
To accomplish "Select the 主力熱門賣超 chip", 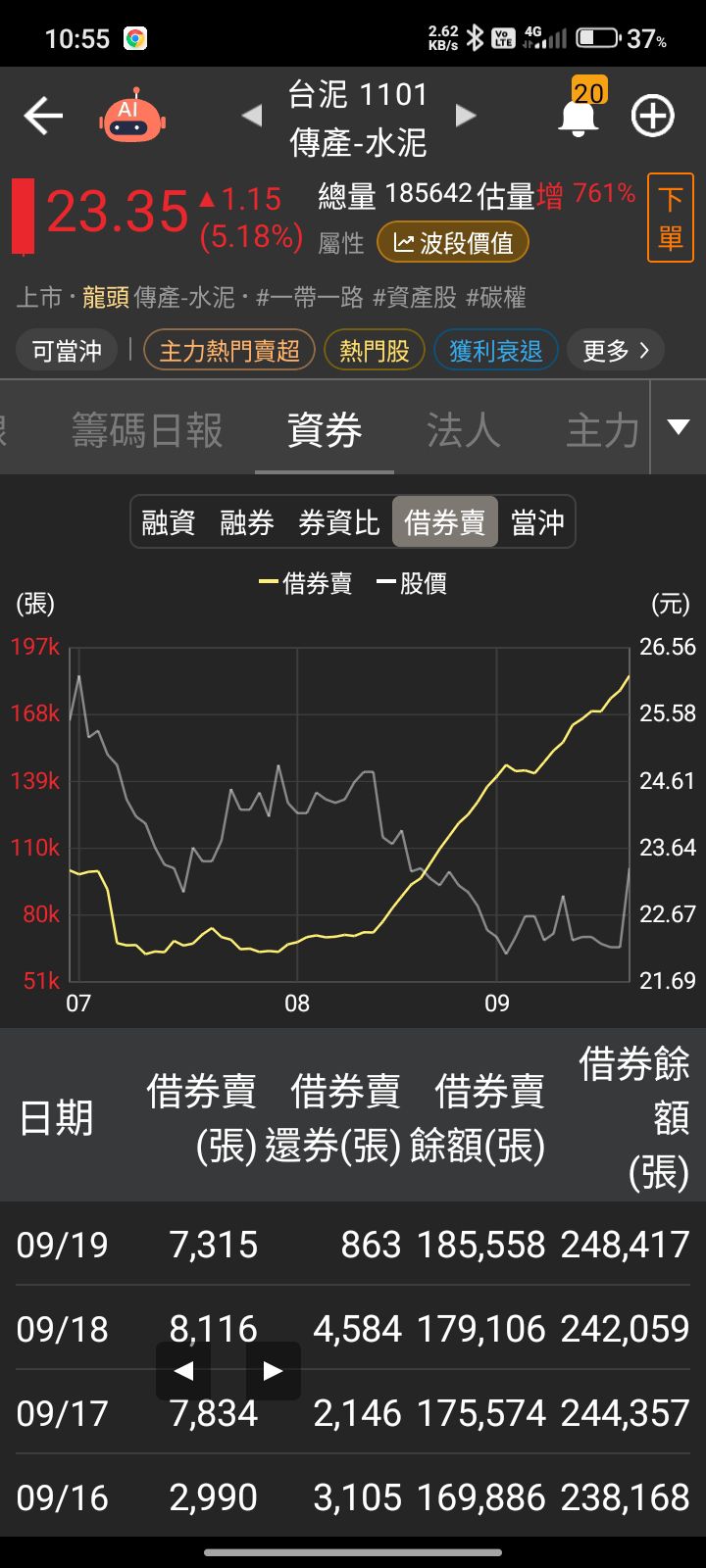I will coord(228,350).
